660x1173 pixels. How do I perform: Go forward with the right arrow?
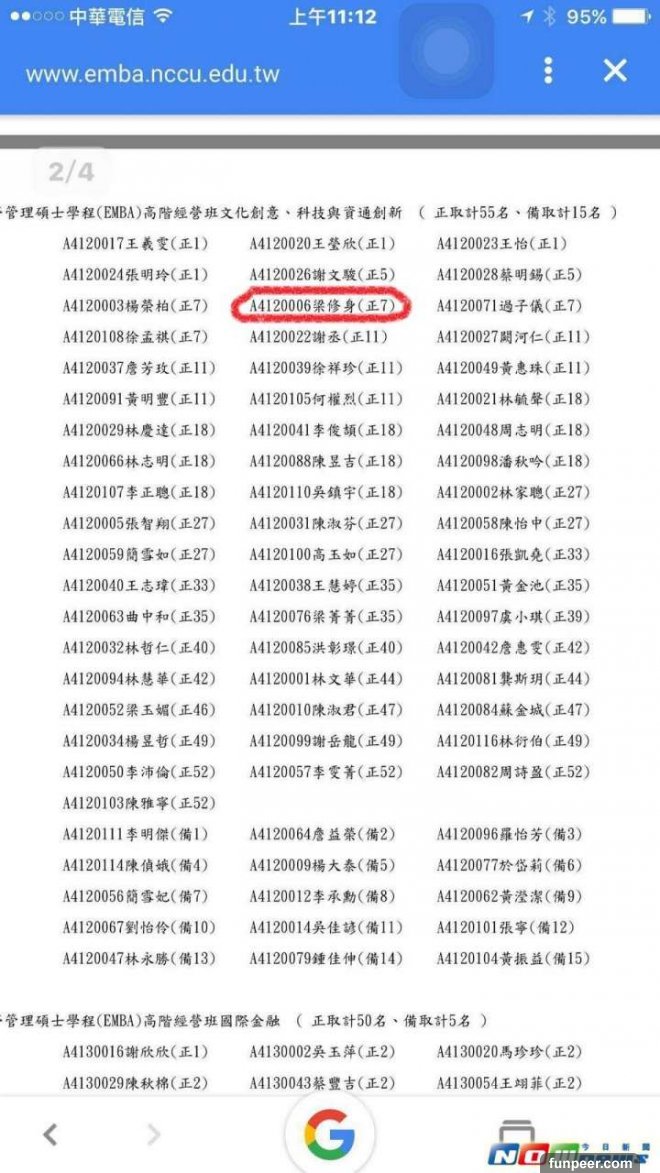click(153, 1133)
